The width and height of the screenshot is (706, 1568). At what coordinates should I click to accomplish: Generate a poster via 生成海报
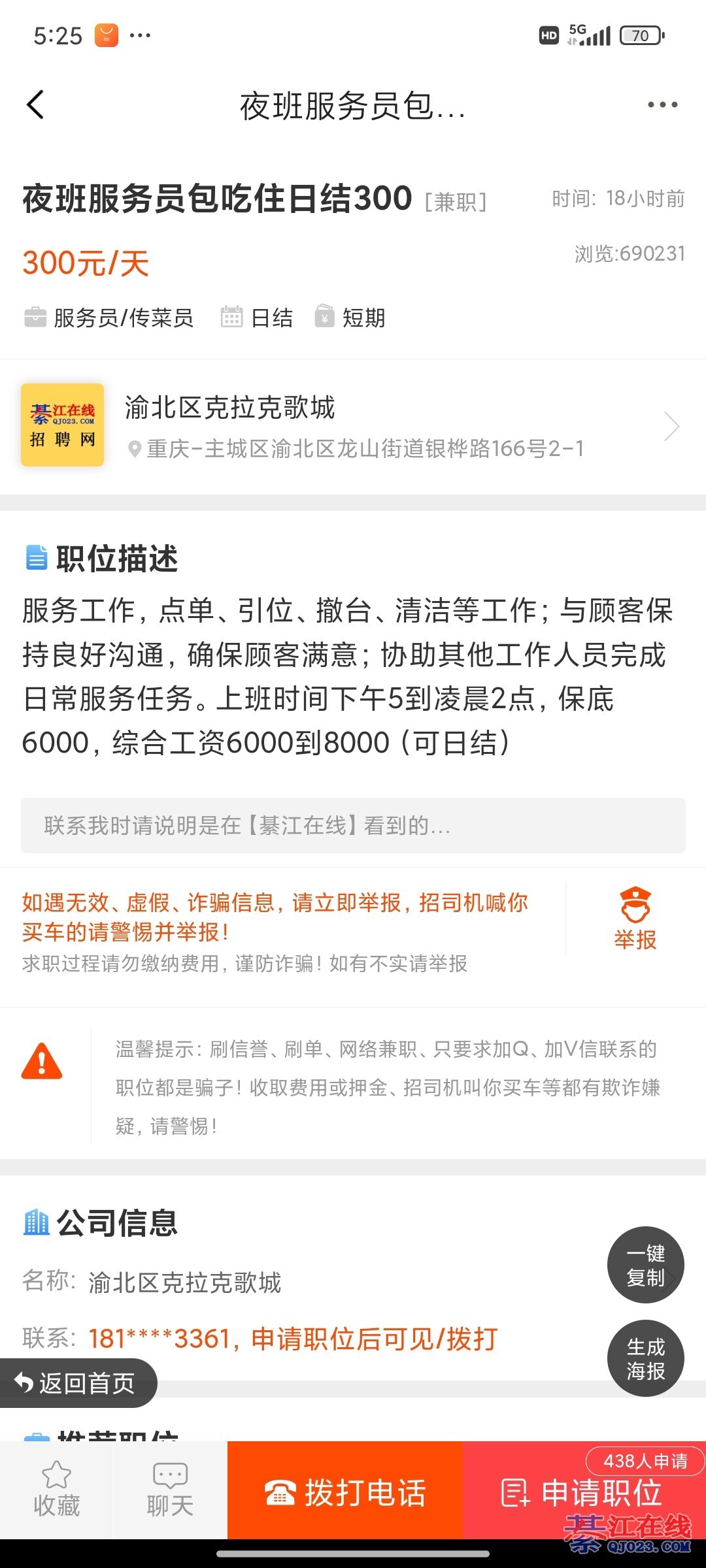[645, 1359]
